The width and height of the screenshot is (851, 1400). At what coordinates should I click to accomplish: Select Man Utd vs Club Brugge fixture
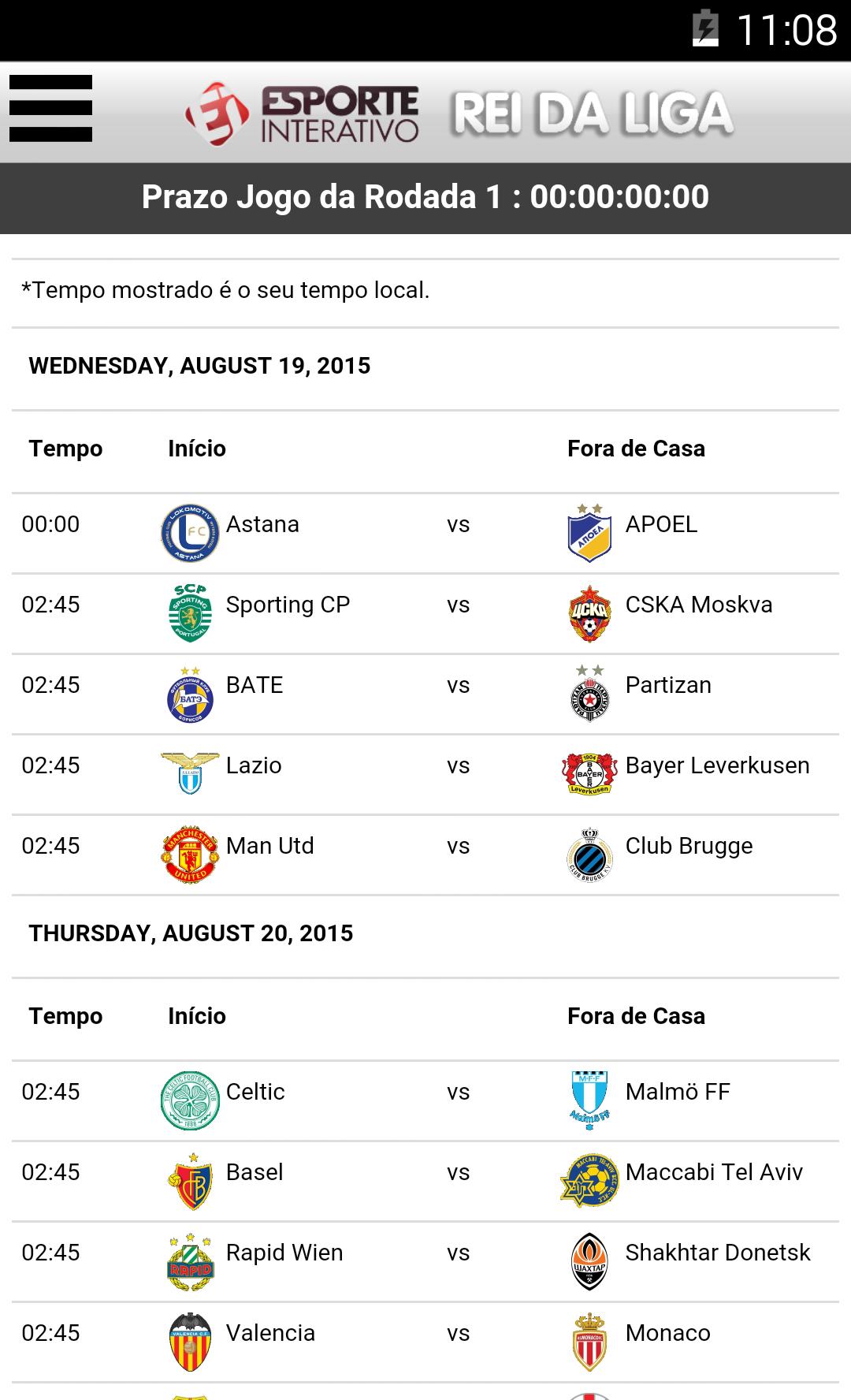coord(425,855)
